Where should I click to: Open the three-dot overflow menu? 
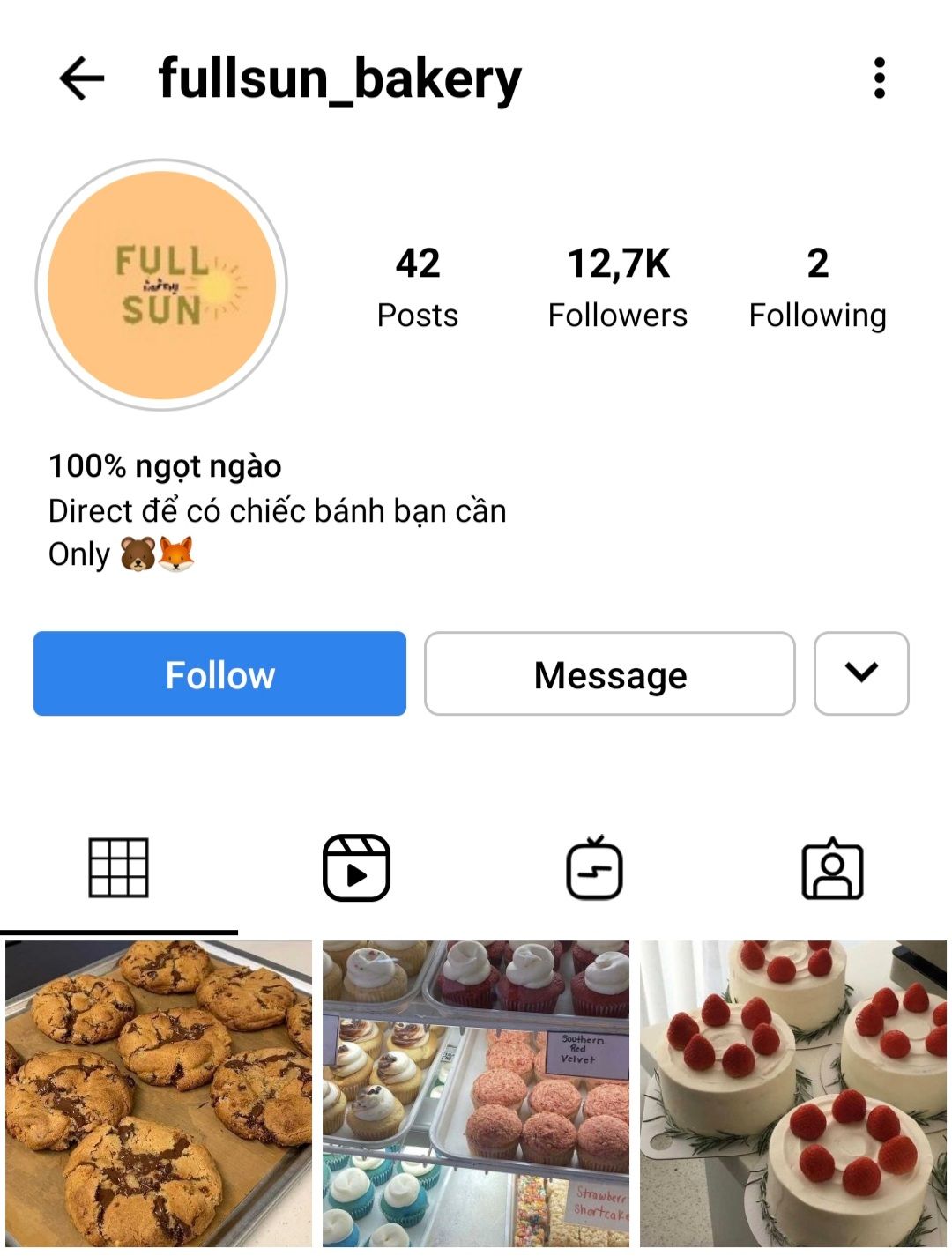coord(878,78)
